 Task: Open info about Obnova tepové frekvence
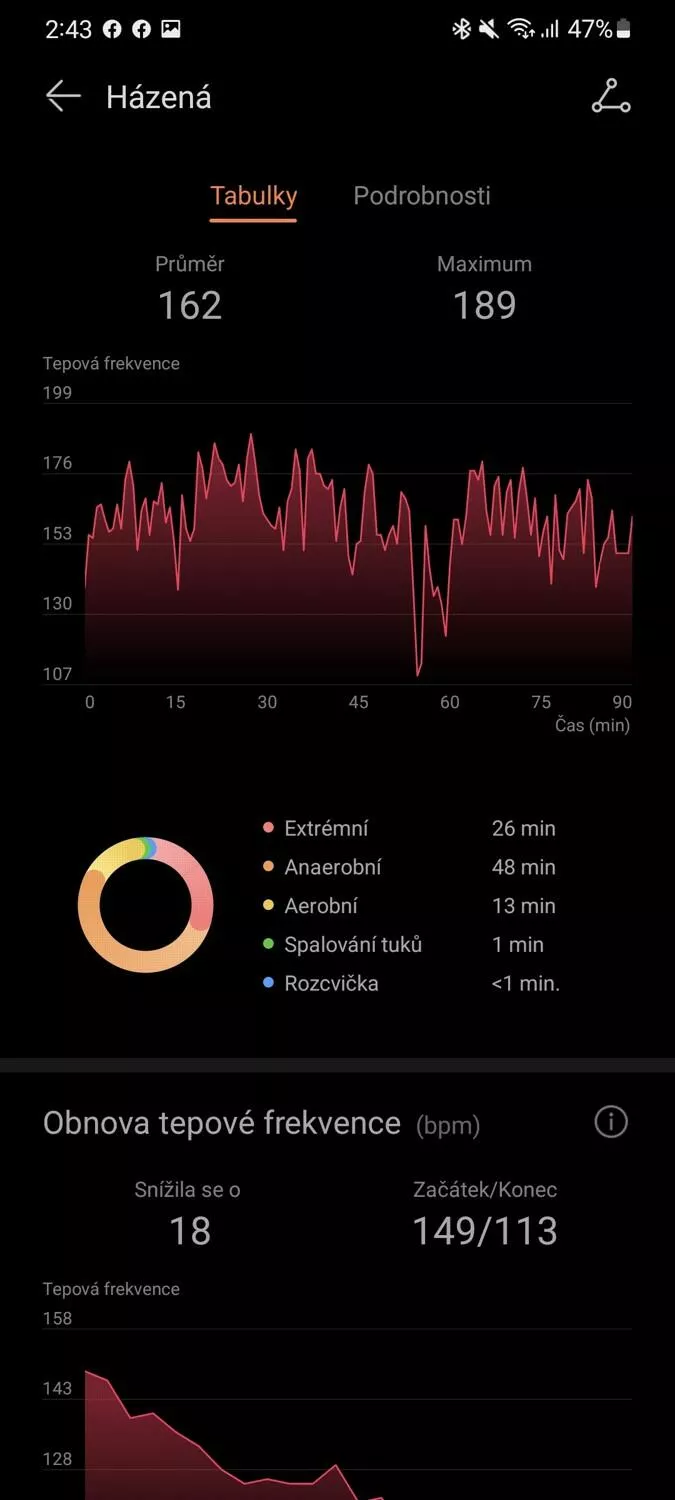611,1122
